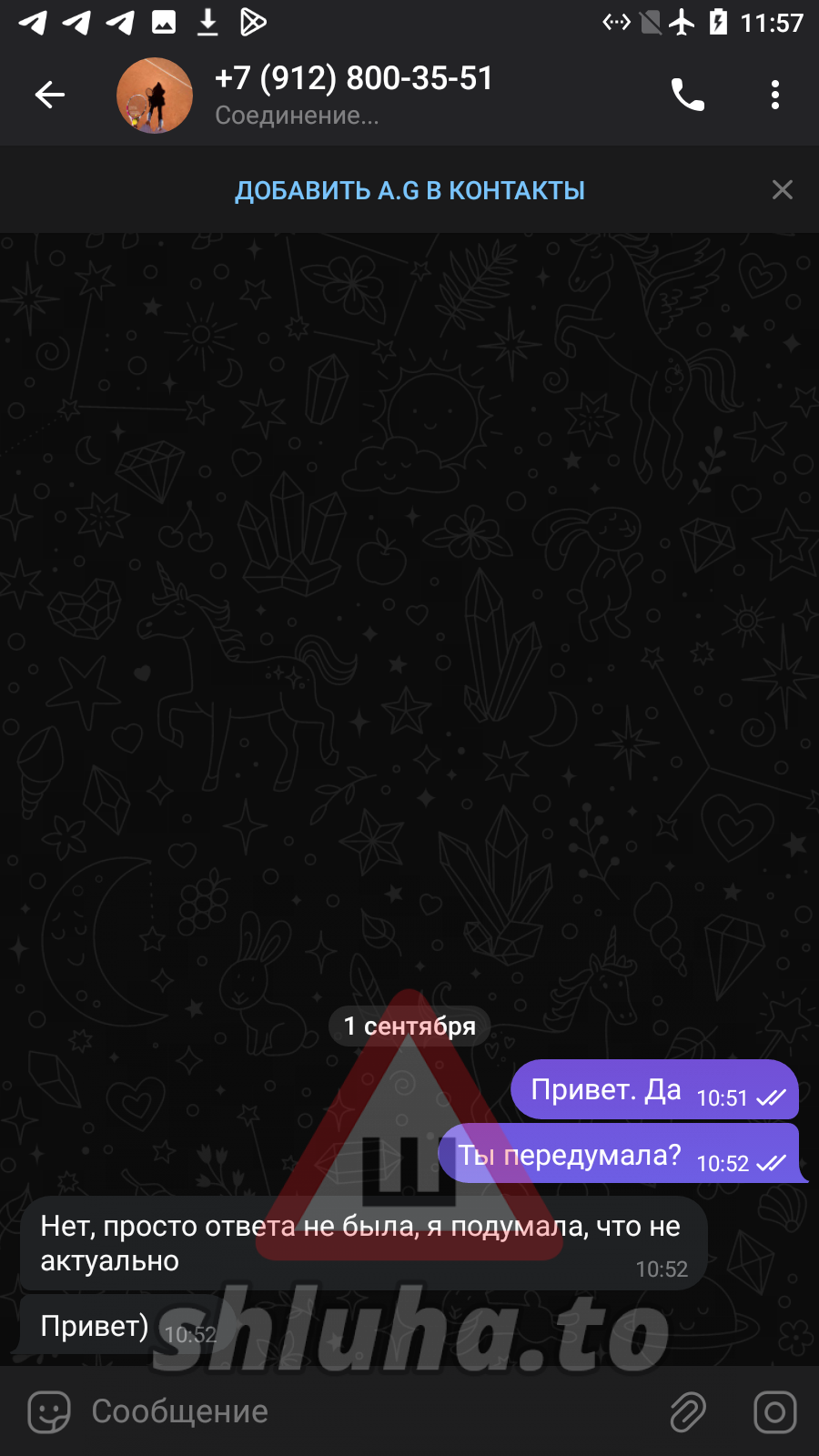This screenshot has width=819, height=1456.
Task: Go back to the chat list
Action: coord(50,95)
